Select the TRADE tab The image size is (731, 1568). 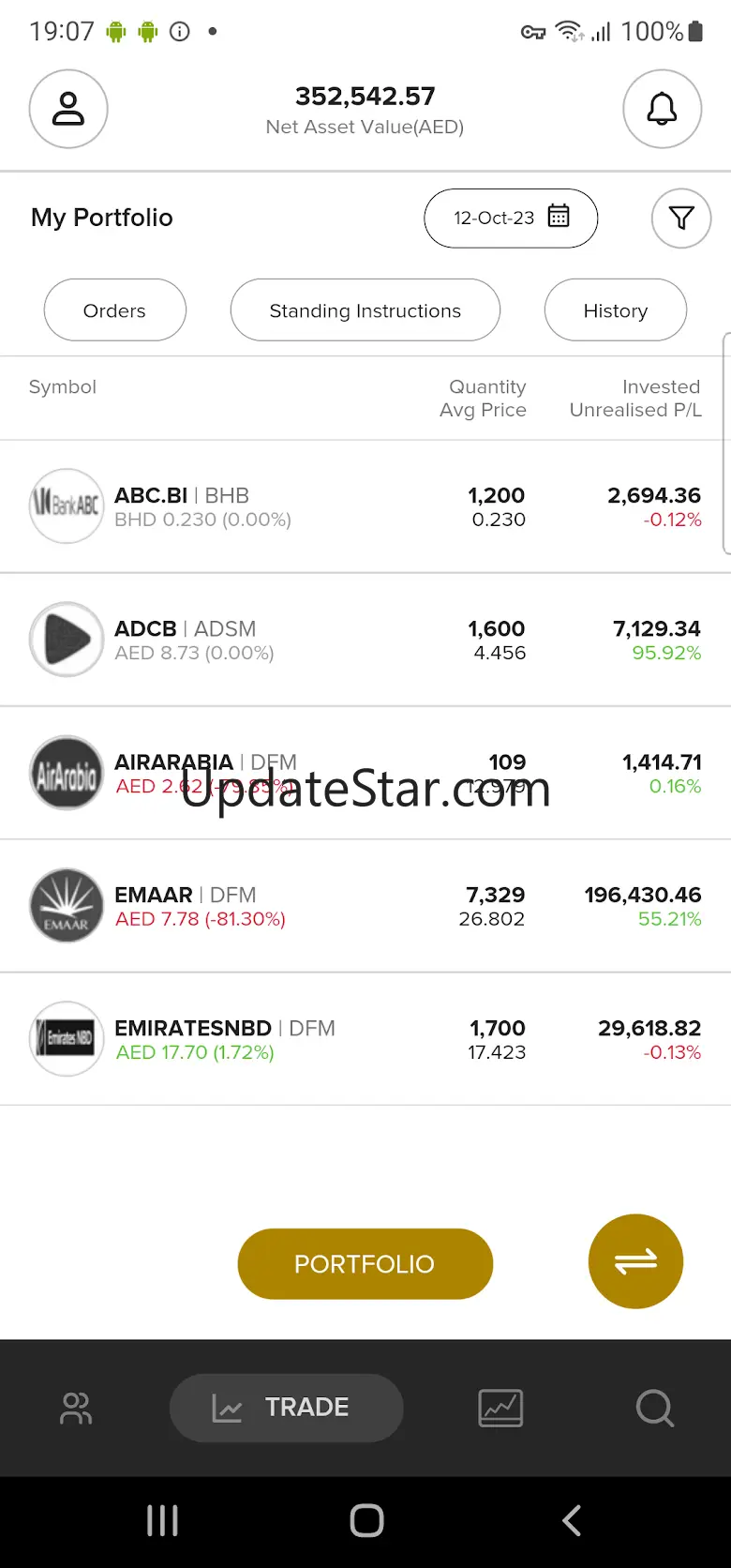287,1408
